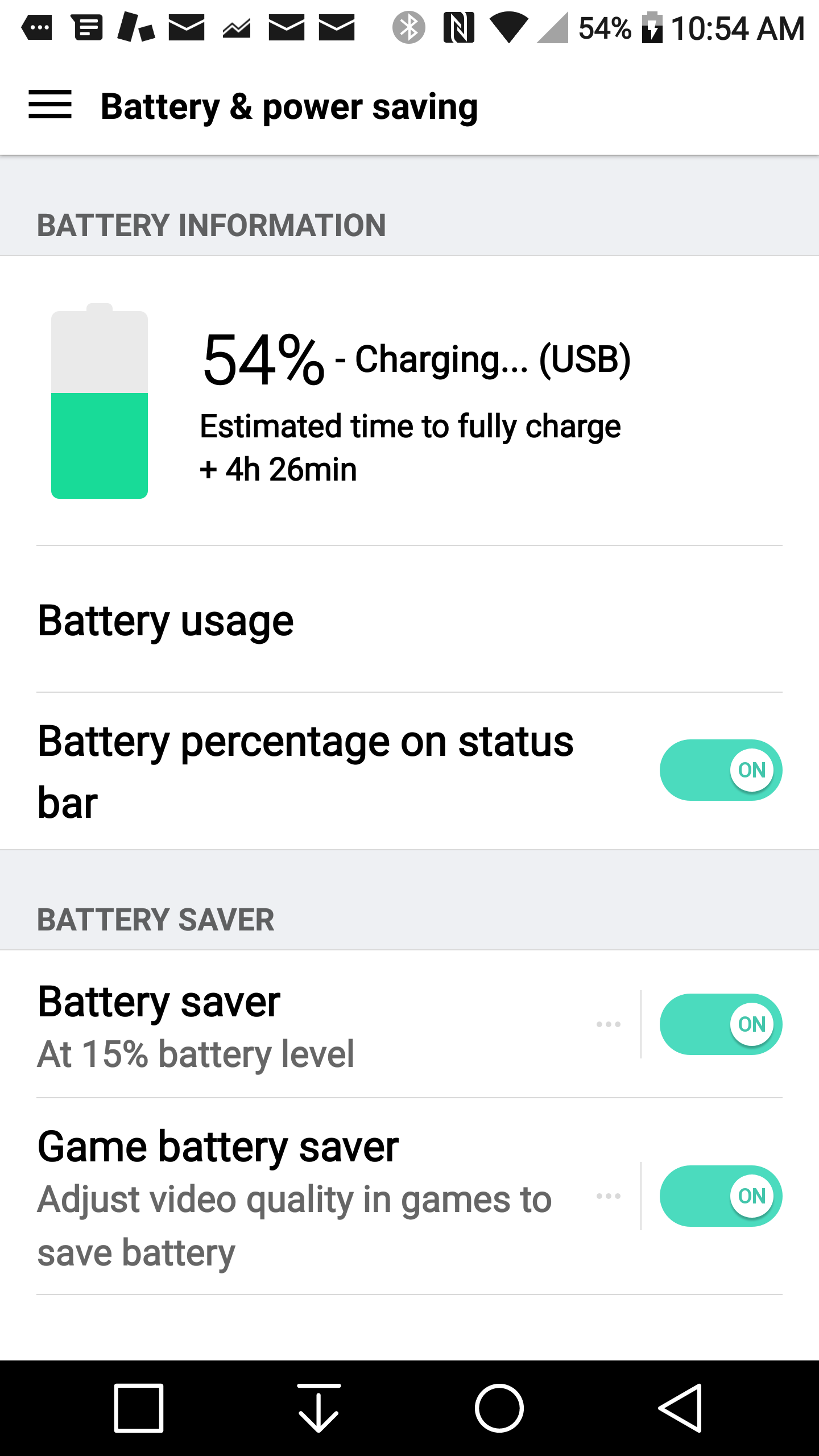The width and height of the screenshot is (819, 1456).
Task: Open Battery usage details
Action: pyautogui.click(x=409, y=620)
